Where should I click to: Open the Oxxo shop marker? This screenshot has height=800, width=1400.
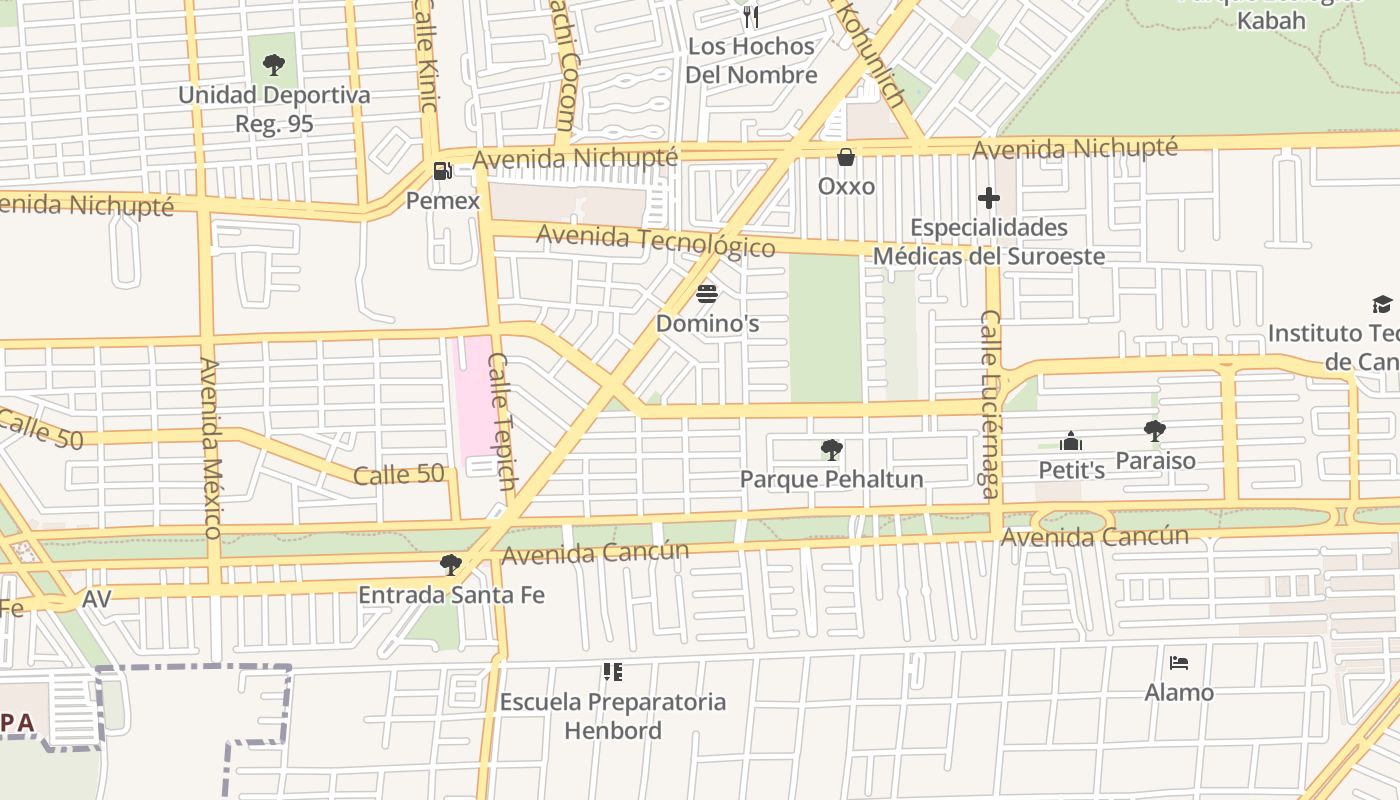click(x=846, y=157)
